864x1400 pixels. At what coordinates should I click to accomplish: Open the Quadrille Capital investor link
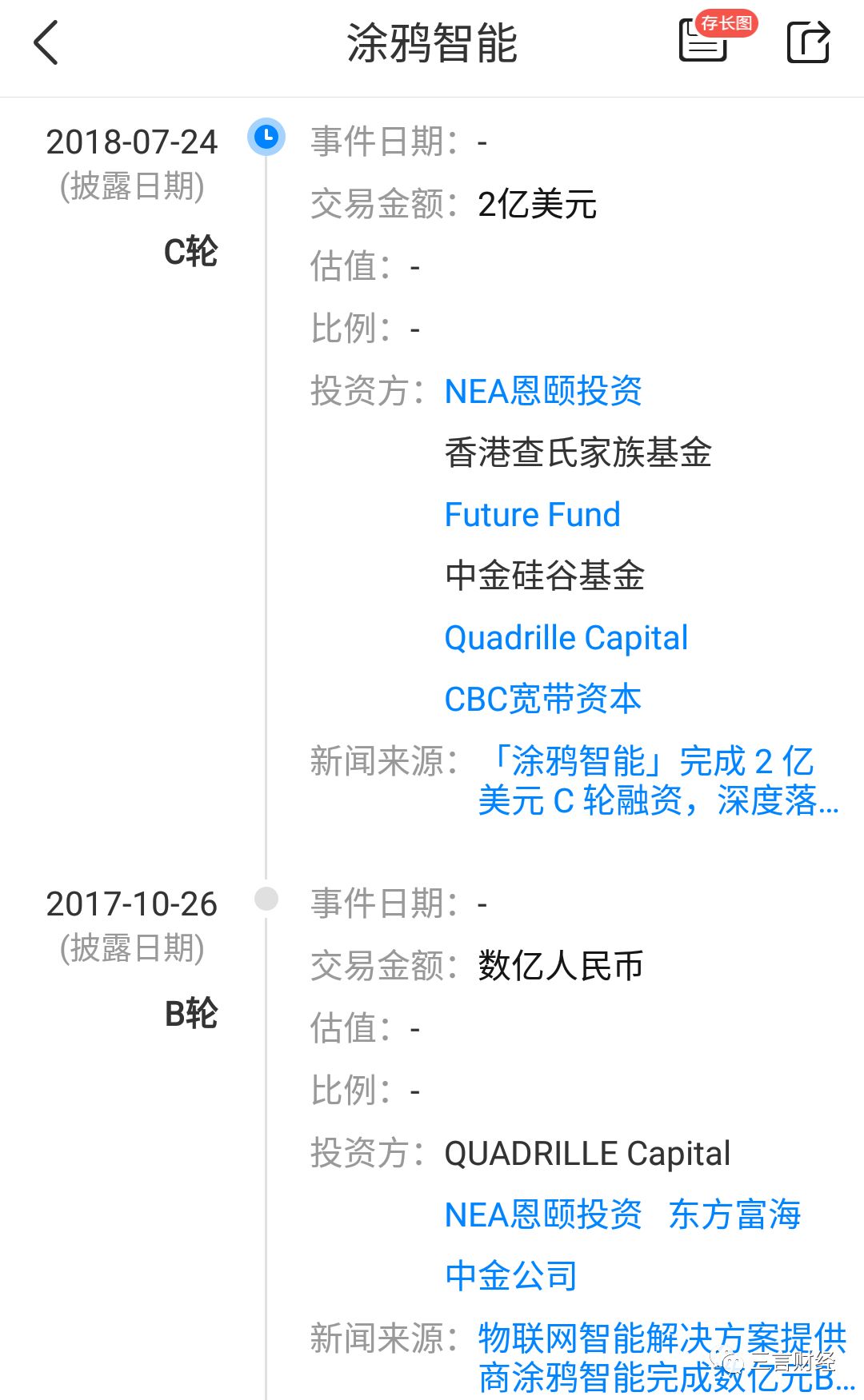coord(566,638)
